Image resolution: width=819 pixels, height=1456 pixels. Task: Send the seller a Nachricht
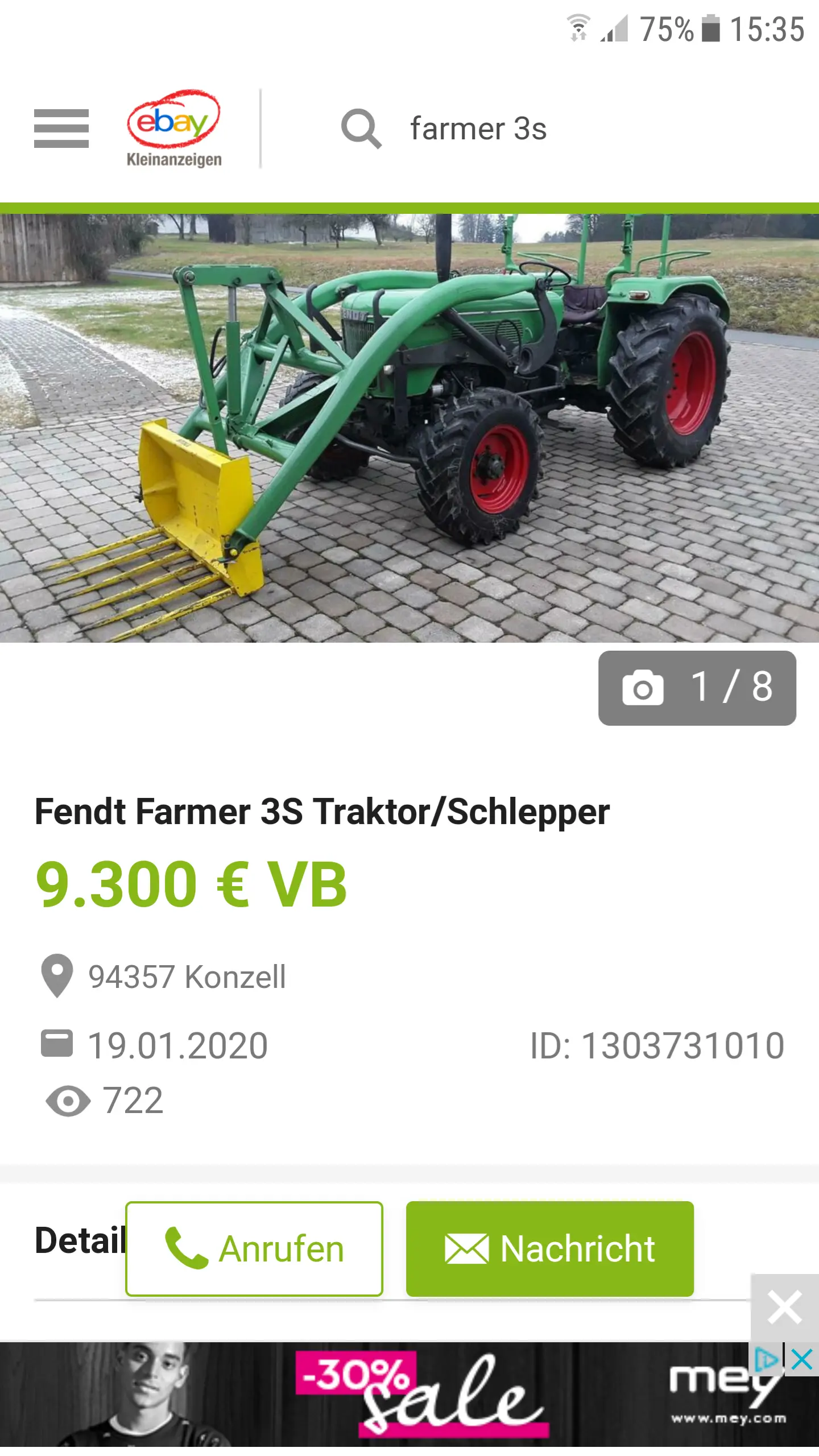pyautogui.click(x=549, y=1249)
